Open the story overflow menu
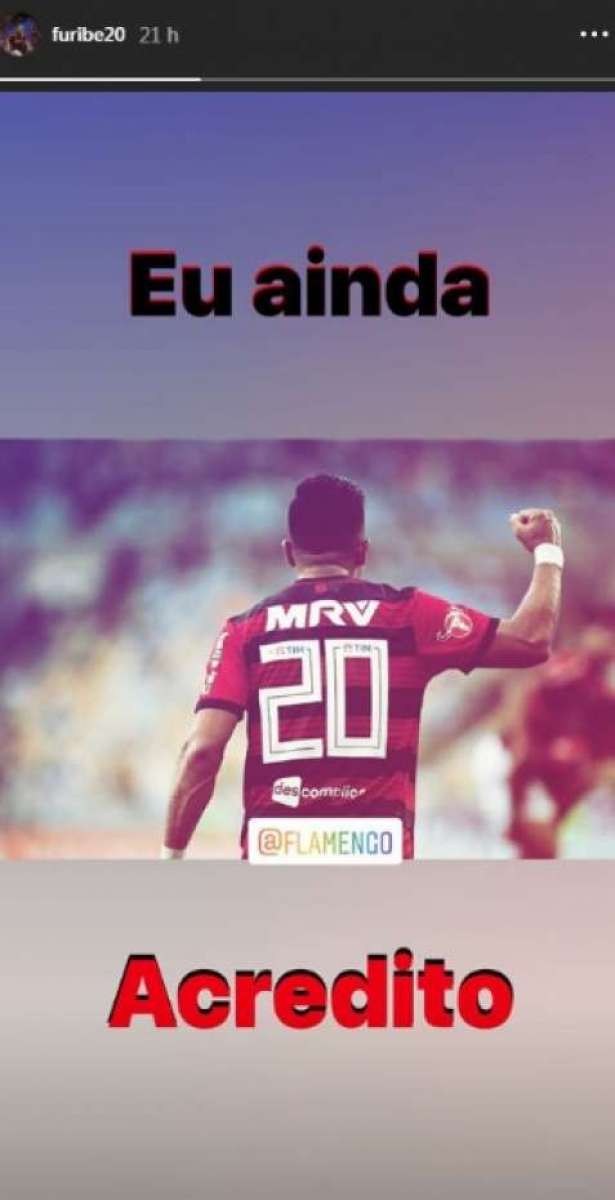 (x=593, y=33)
